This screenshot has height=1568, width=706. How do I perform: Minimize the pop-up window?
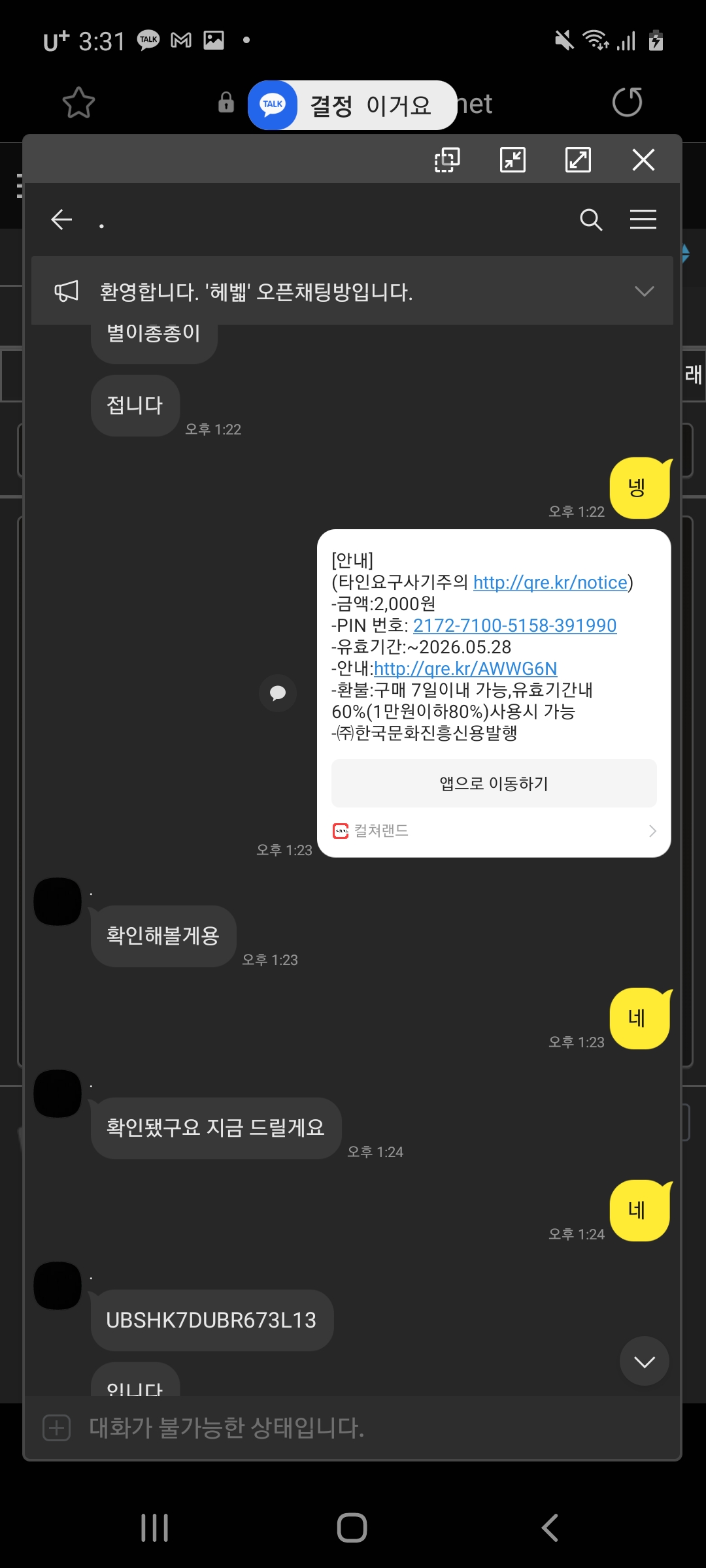pyautogui.click(x=513, y=159)
